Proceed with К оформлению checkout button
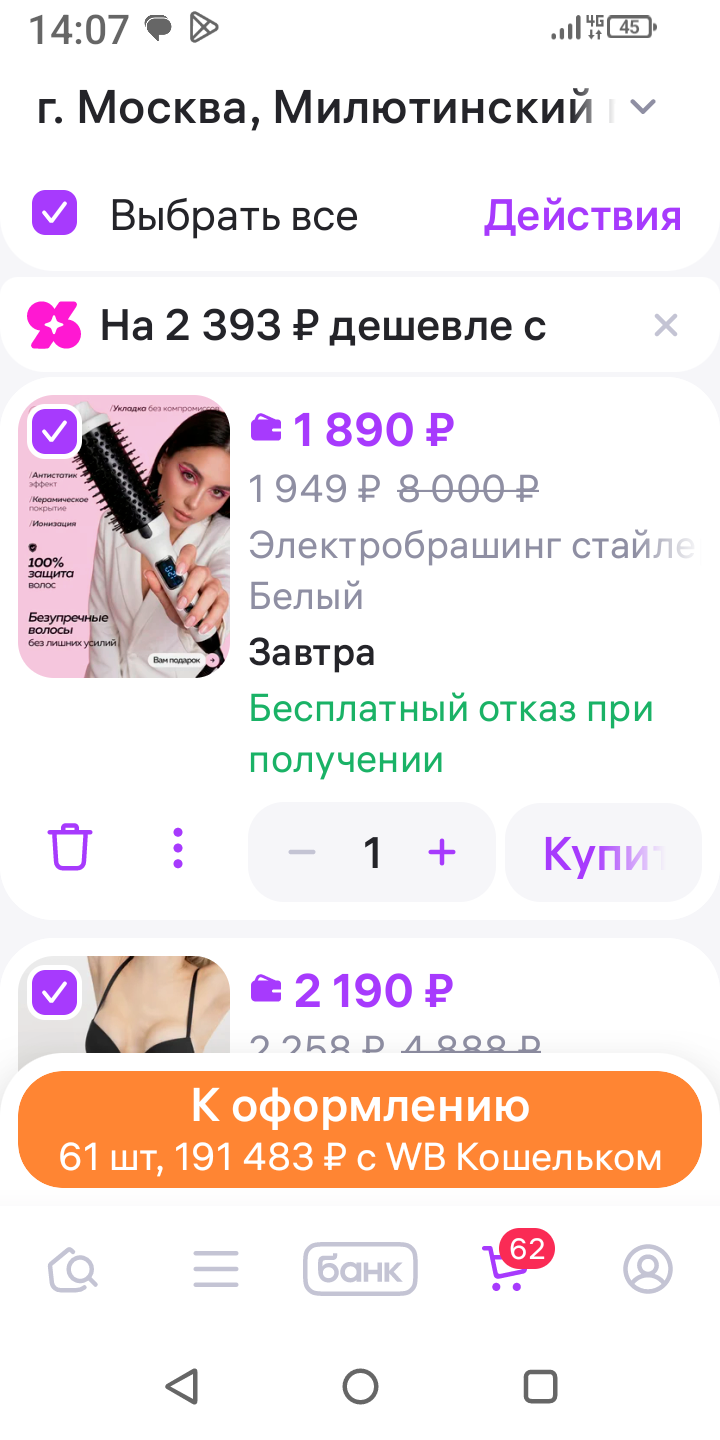This screenshot has width=720, height=1440. coord(360,1130)
